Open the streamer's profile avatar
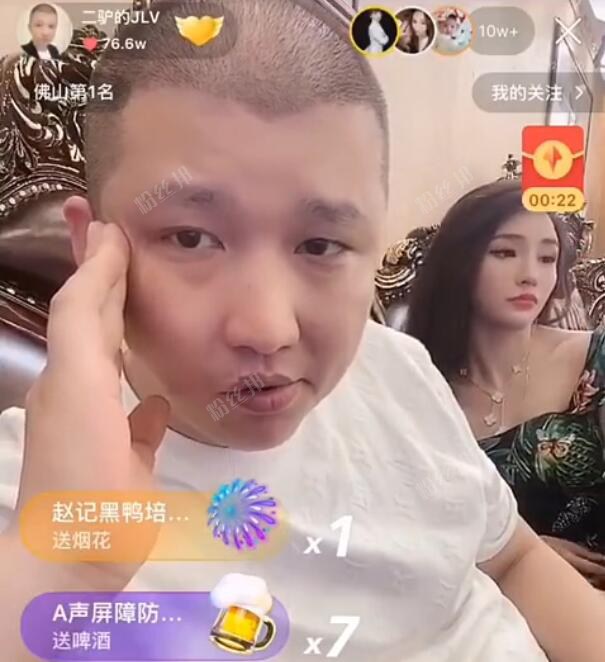This screenshot has height=662, width=605. click(43, 31)
